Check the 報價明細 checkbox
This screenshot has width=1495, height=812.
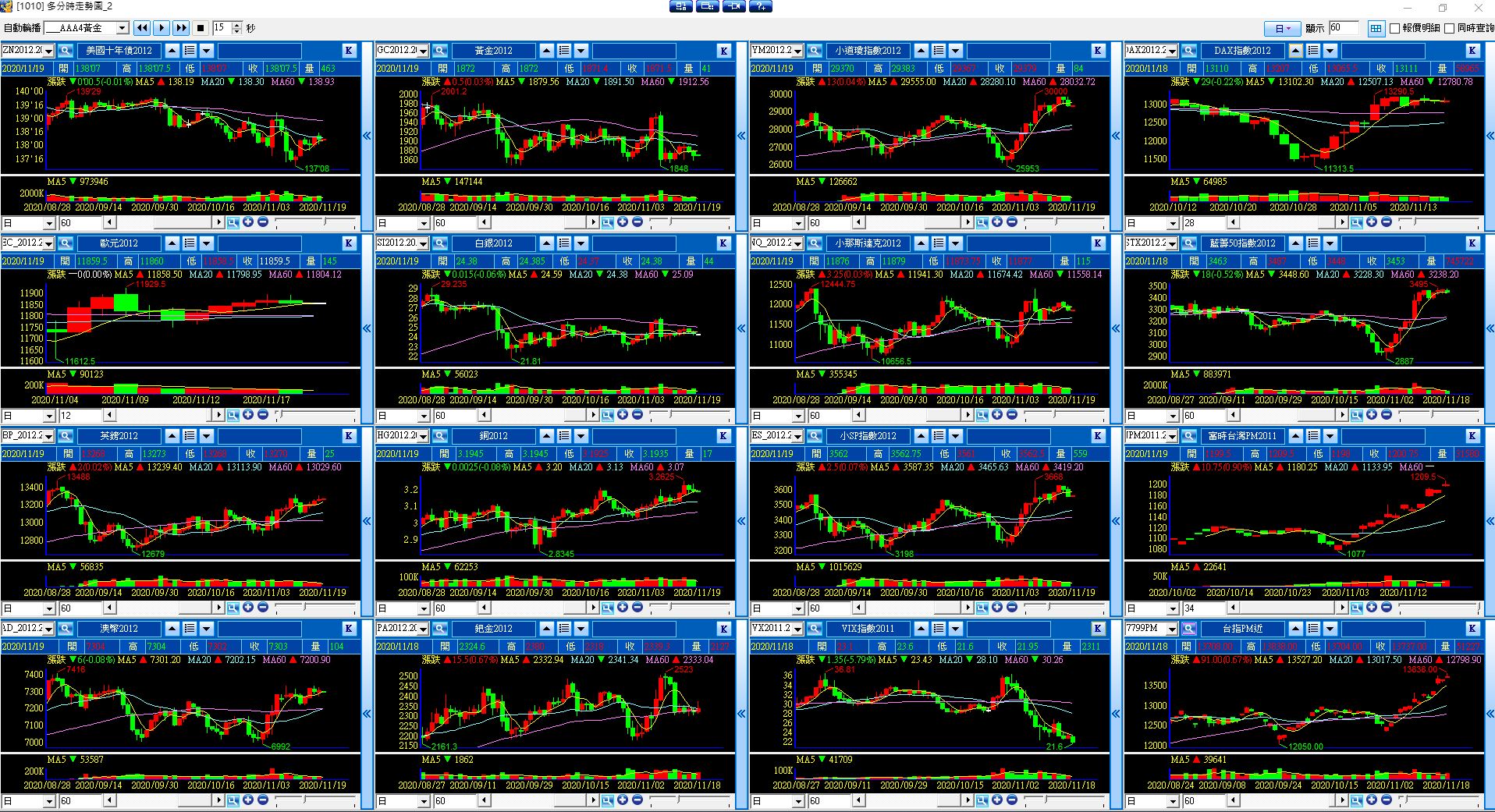[1394, 28]
